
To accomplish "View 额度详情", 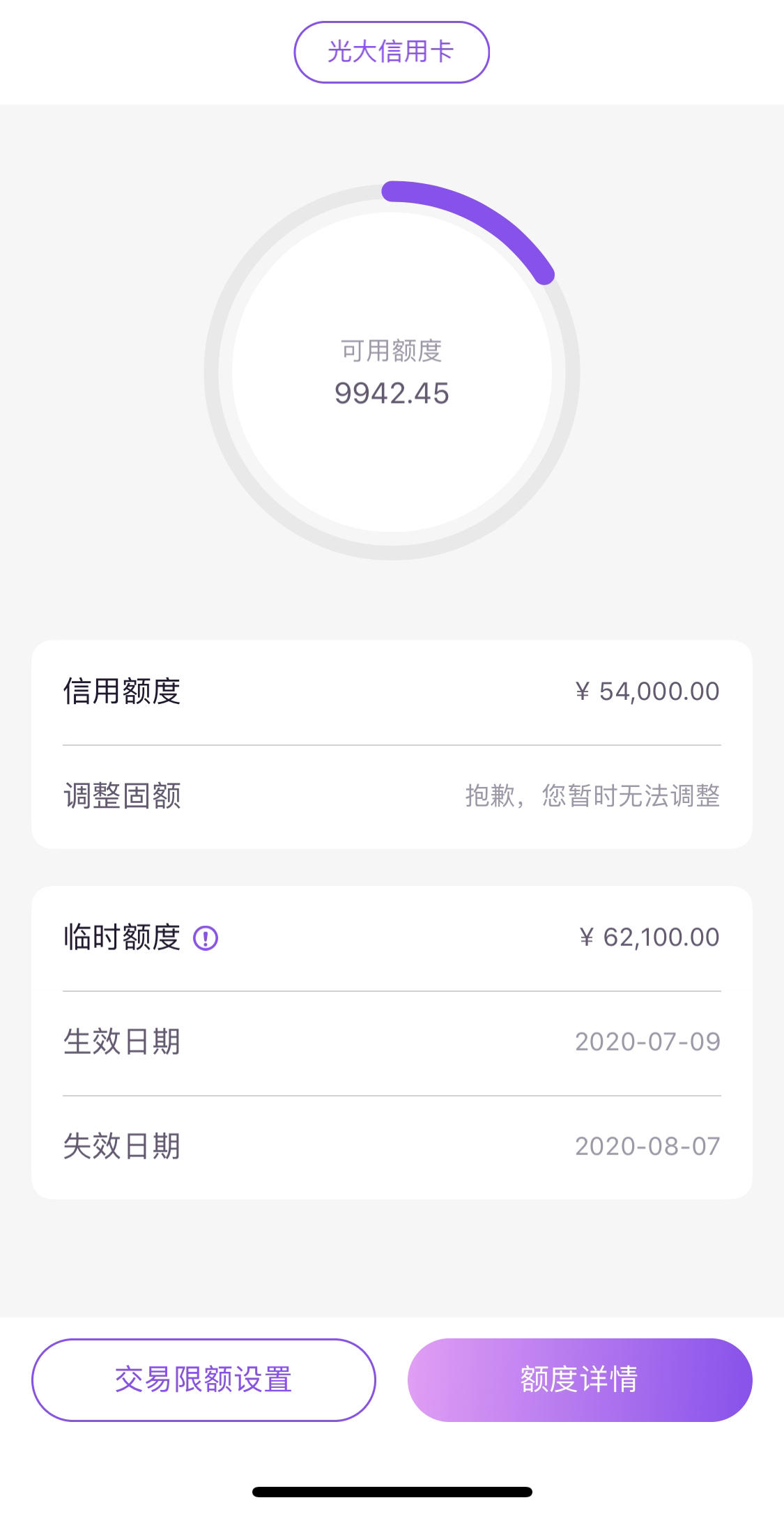I will click(x=580, y=1379).
